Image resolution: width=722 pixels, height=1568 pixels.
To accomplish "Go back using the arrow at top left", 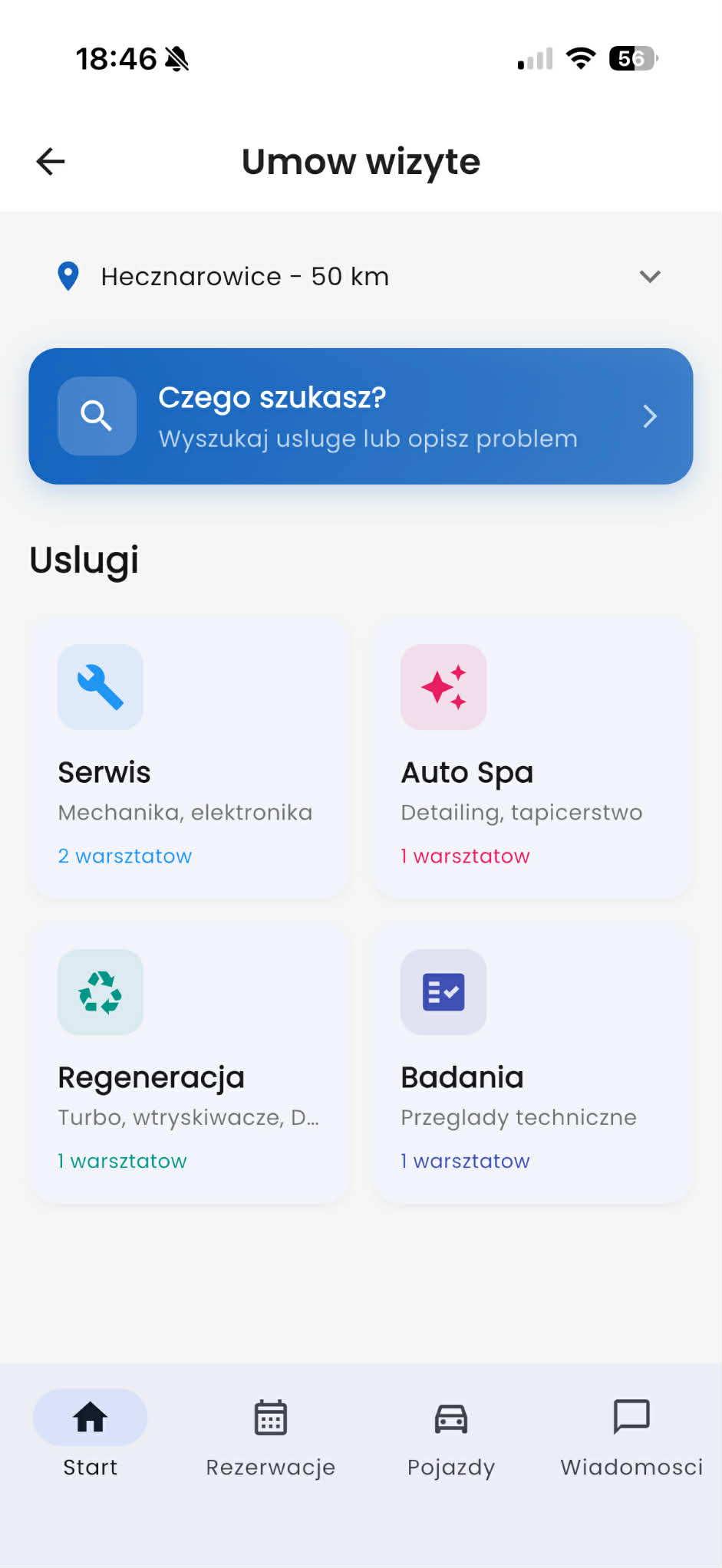I will click(x=49, y=161).
